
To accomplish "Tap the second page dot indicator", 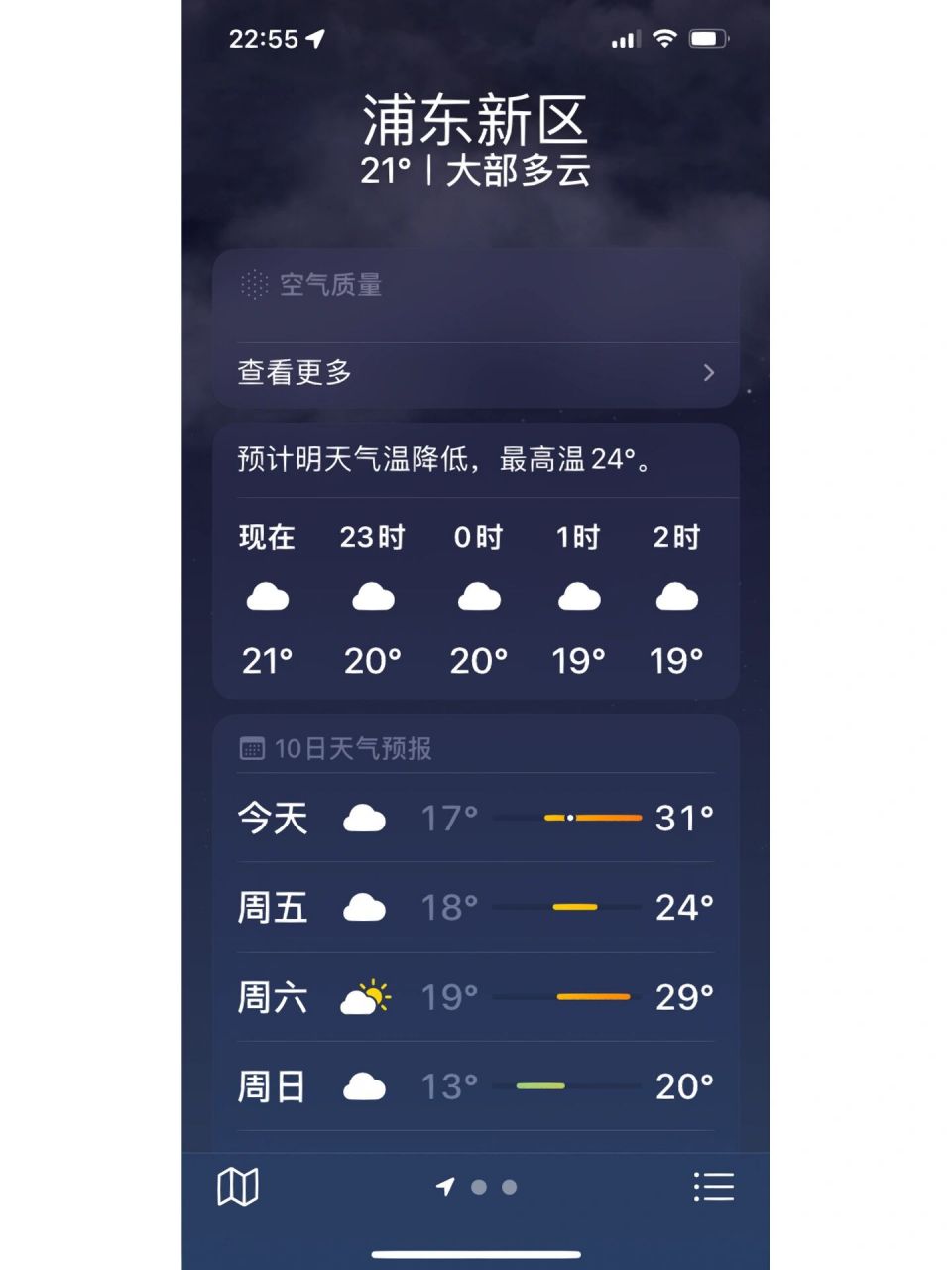I will coord(507,1186).
